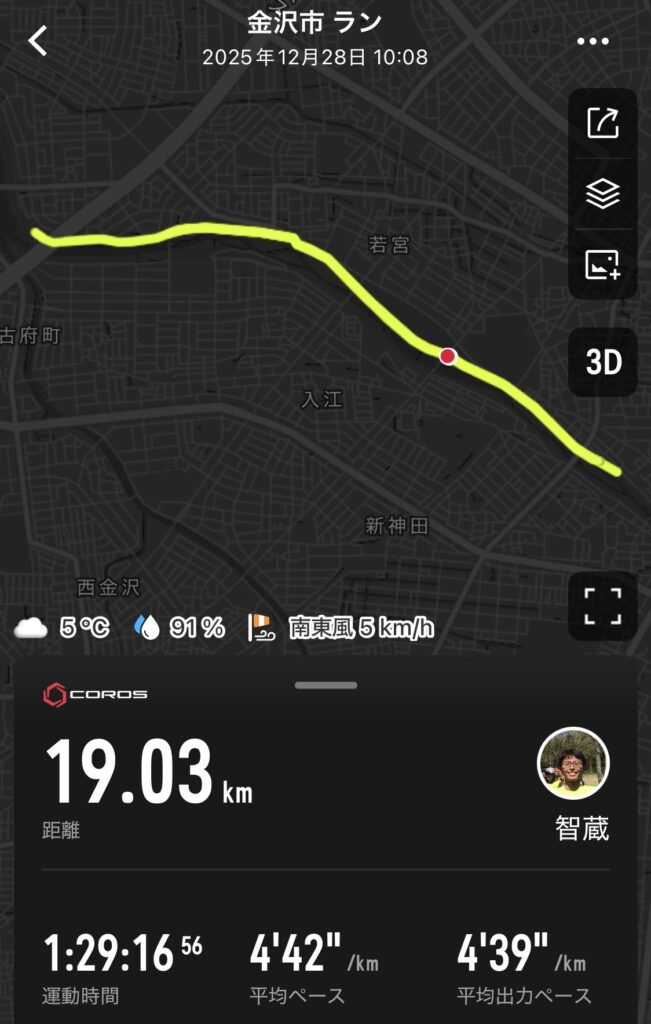
Task: Share this run activity
Action: point(603,124)
